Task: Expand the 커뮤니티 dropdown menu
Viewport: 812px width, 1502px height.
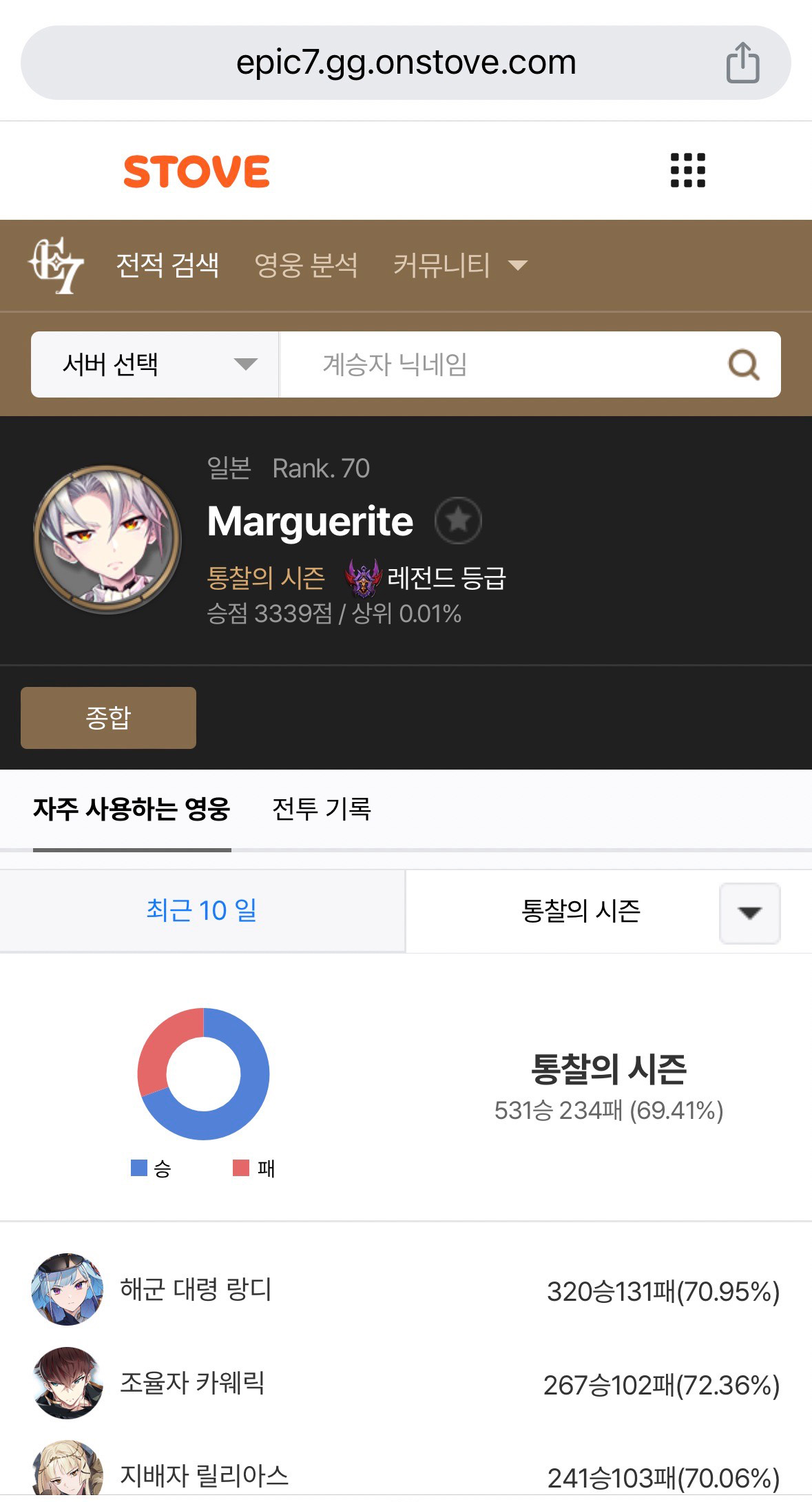Action: (x=460, y=265)
